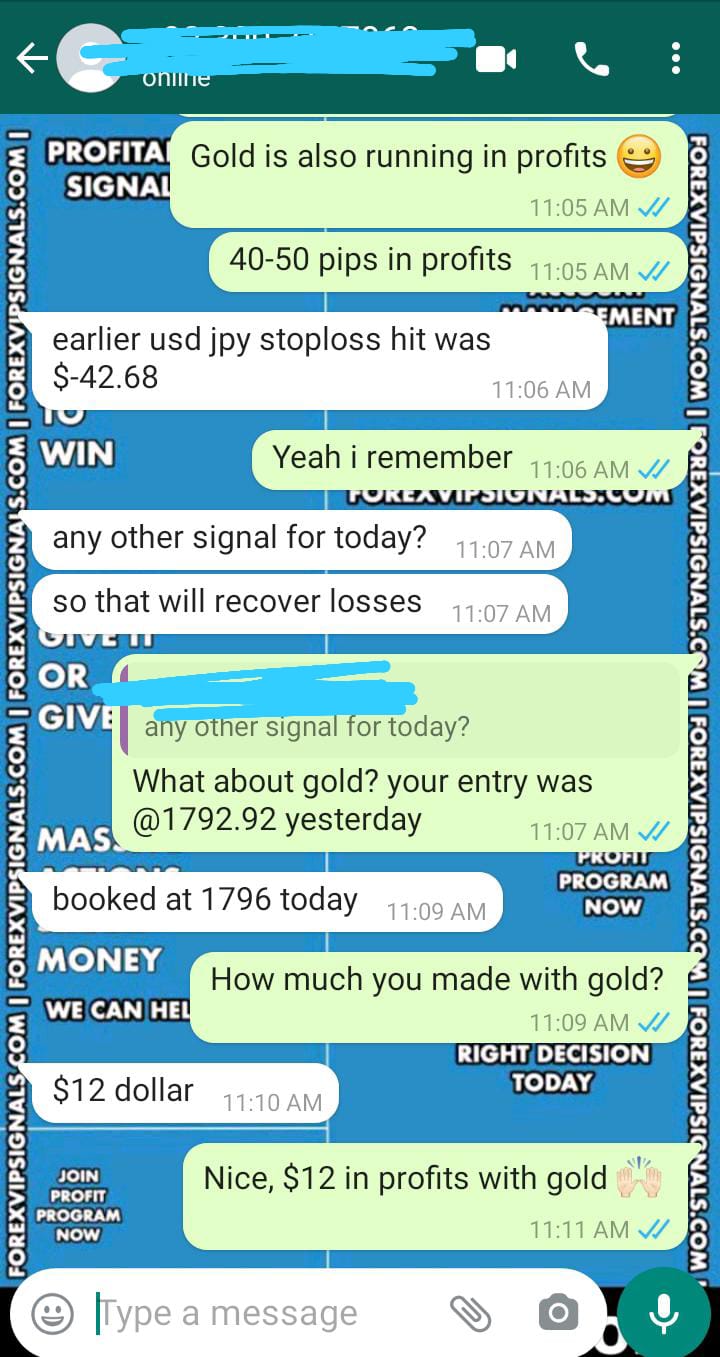Open the camera to send a photo
Viewport: 720px width, 1357px height.
coord(558,1313)
